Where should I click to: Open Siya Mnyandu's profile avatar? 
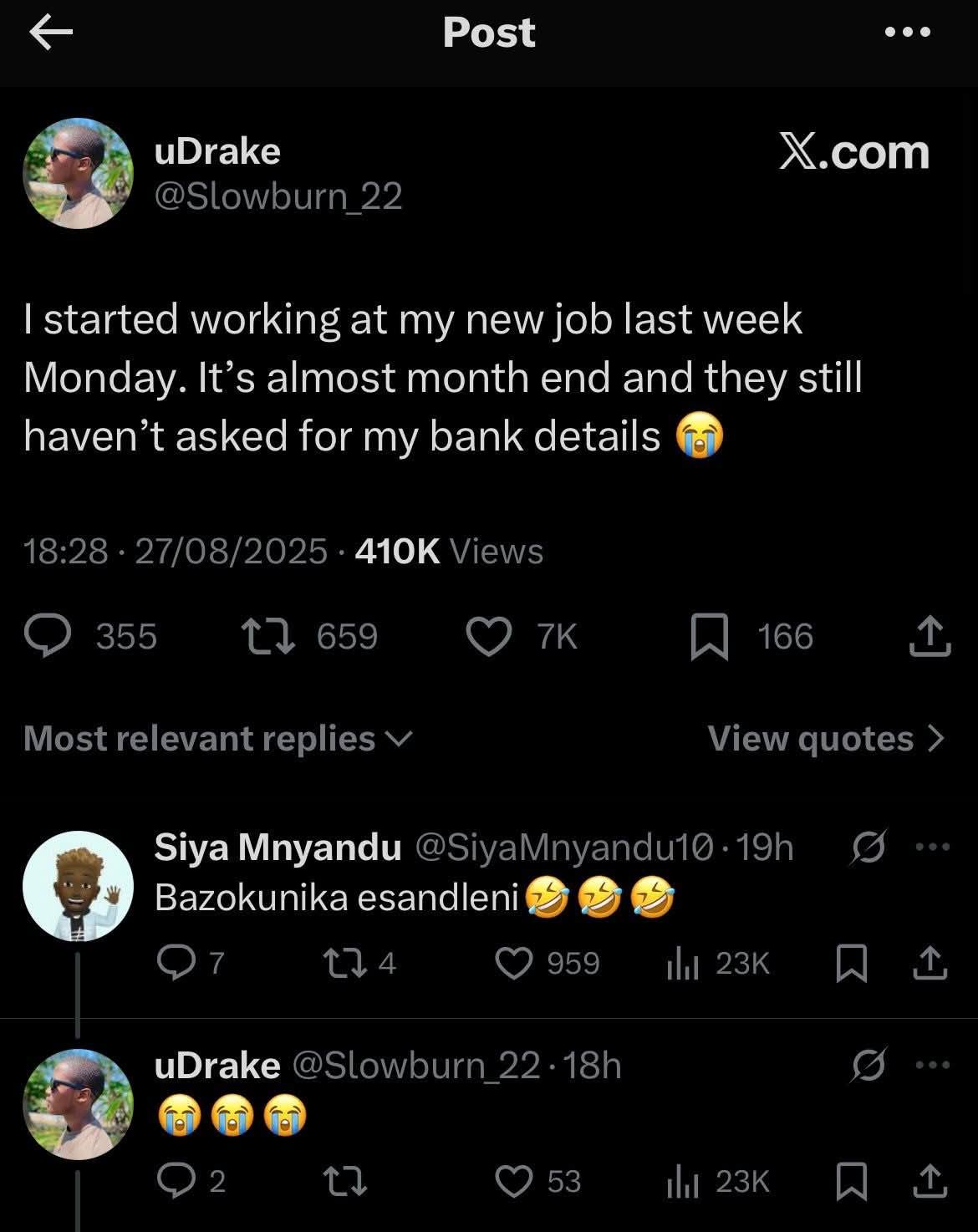(x=78, y=886)
